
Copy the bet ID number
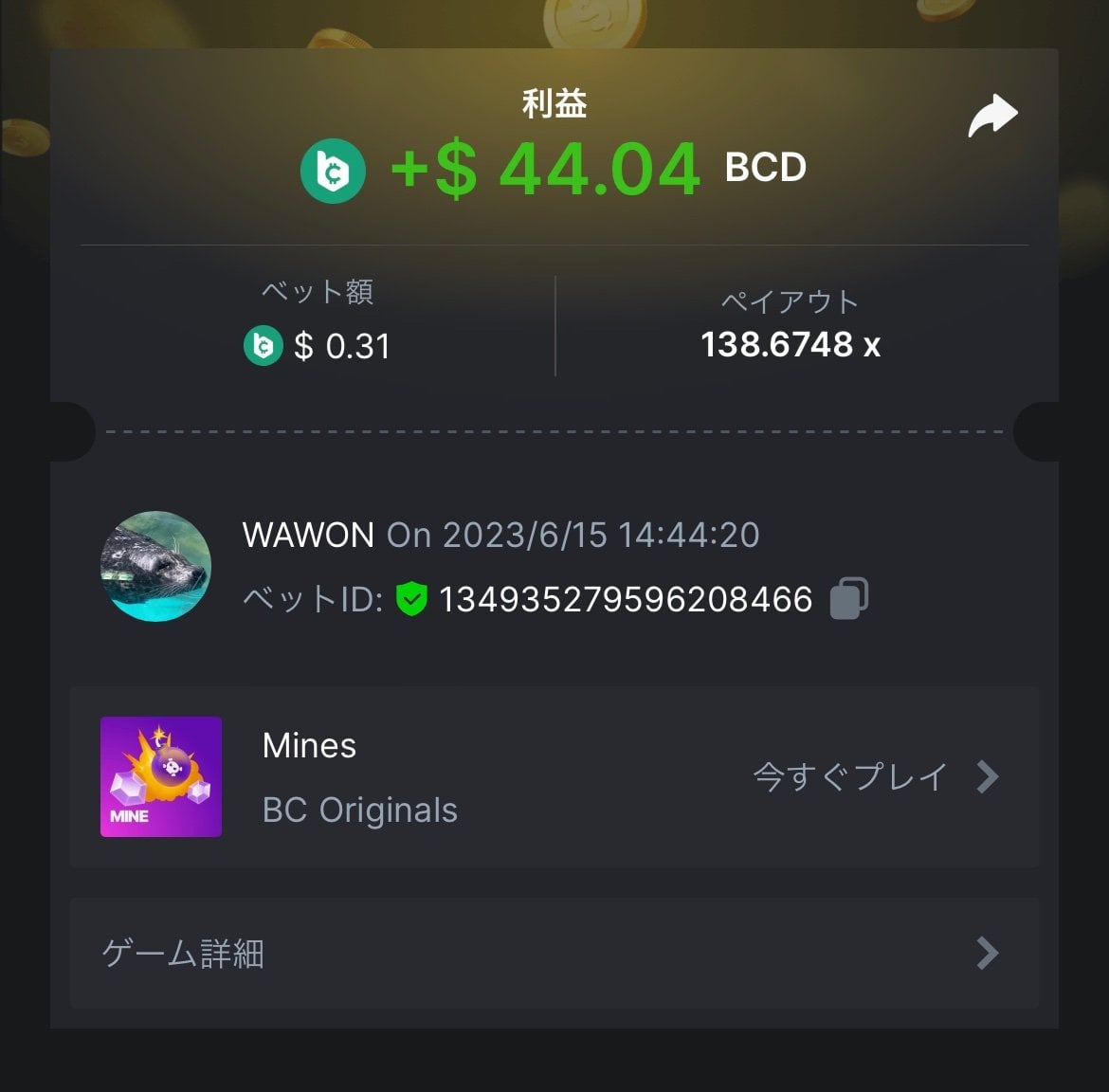[848, 598]
